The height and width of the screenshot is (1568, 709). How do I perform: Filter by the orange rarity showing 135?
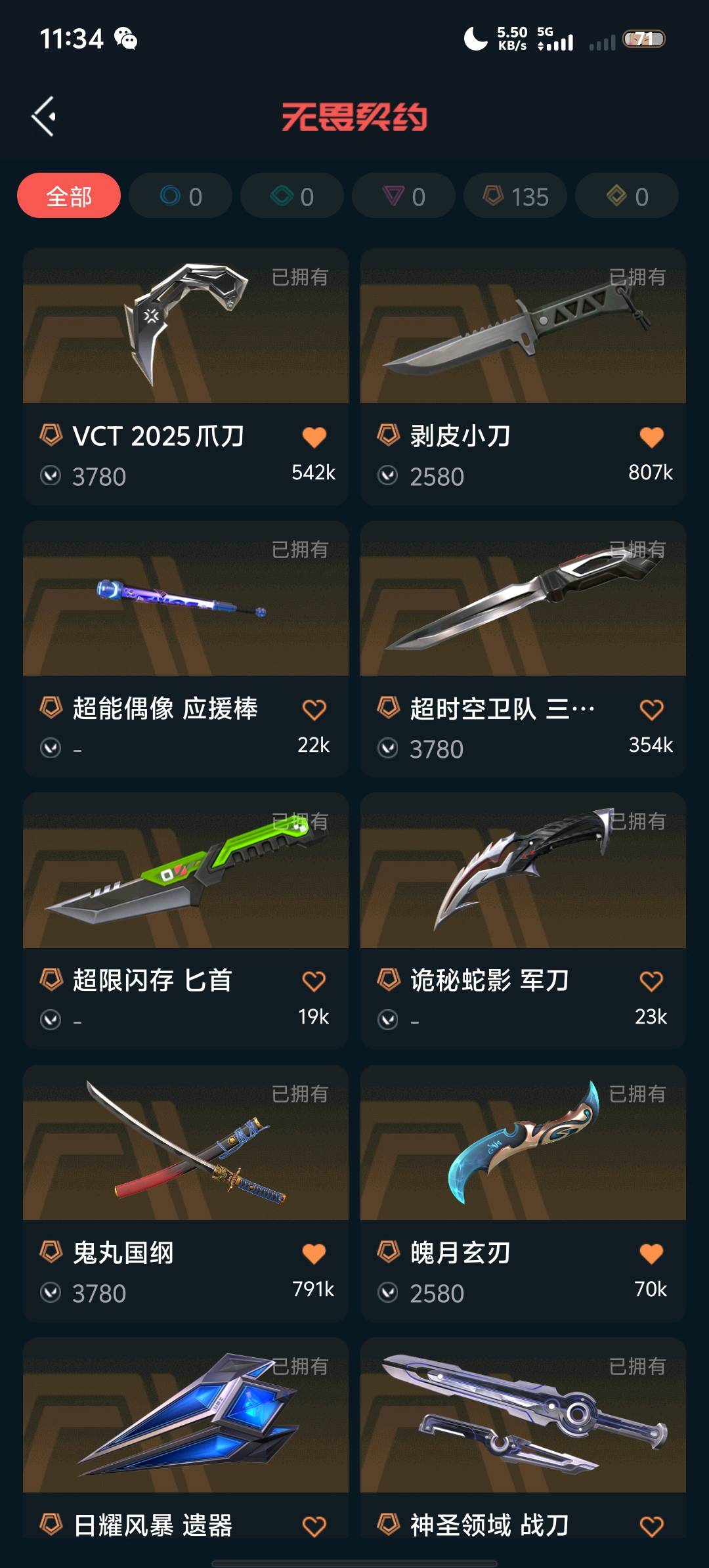click(515, 196)
